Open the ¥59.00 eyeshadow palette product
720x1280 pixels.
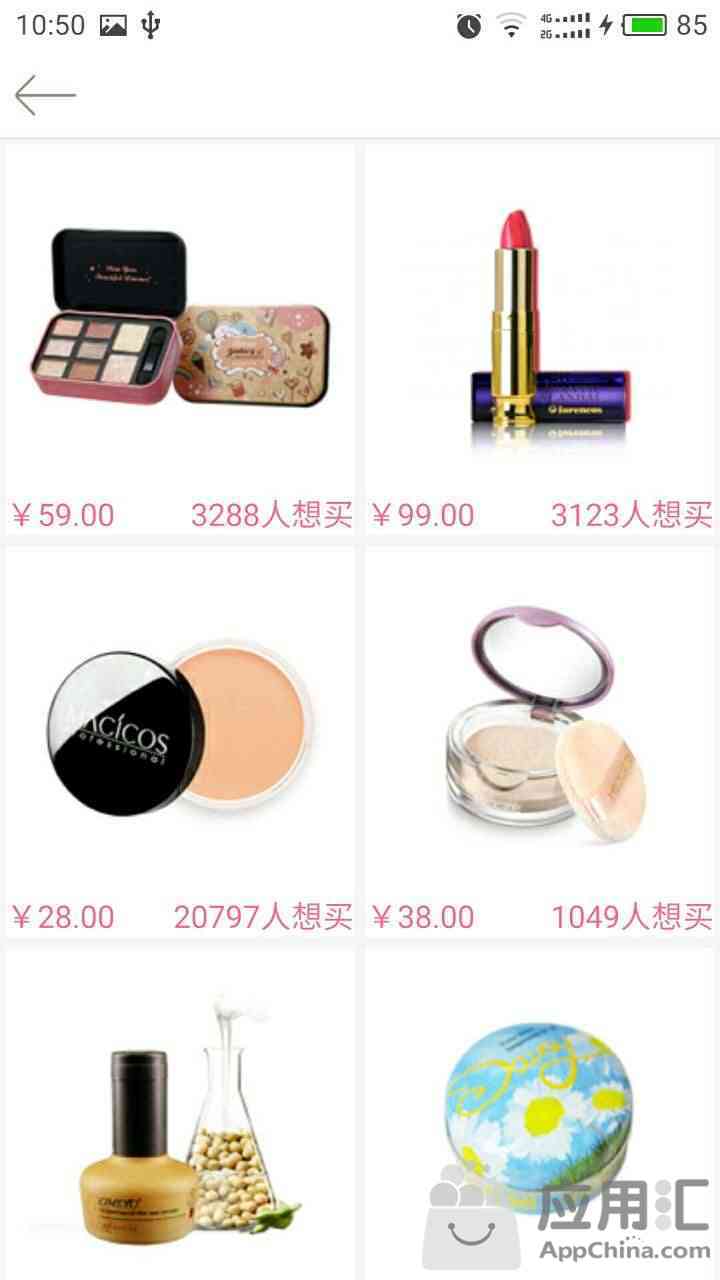point(180,340)
